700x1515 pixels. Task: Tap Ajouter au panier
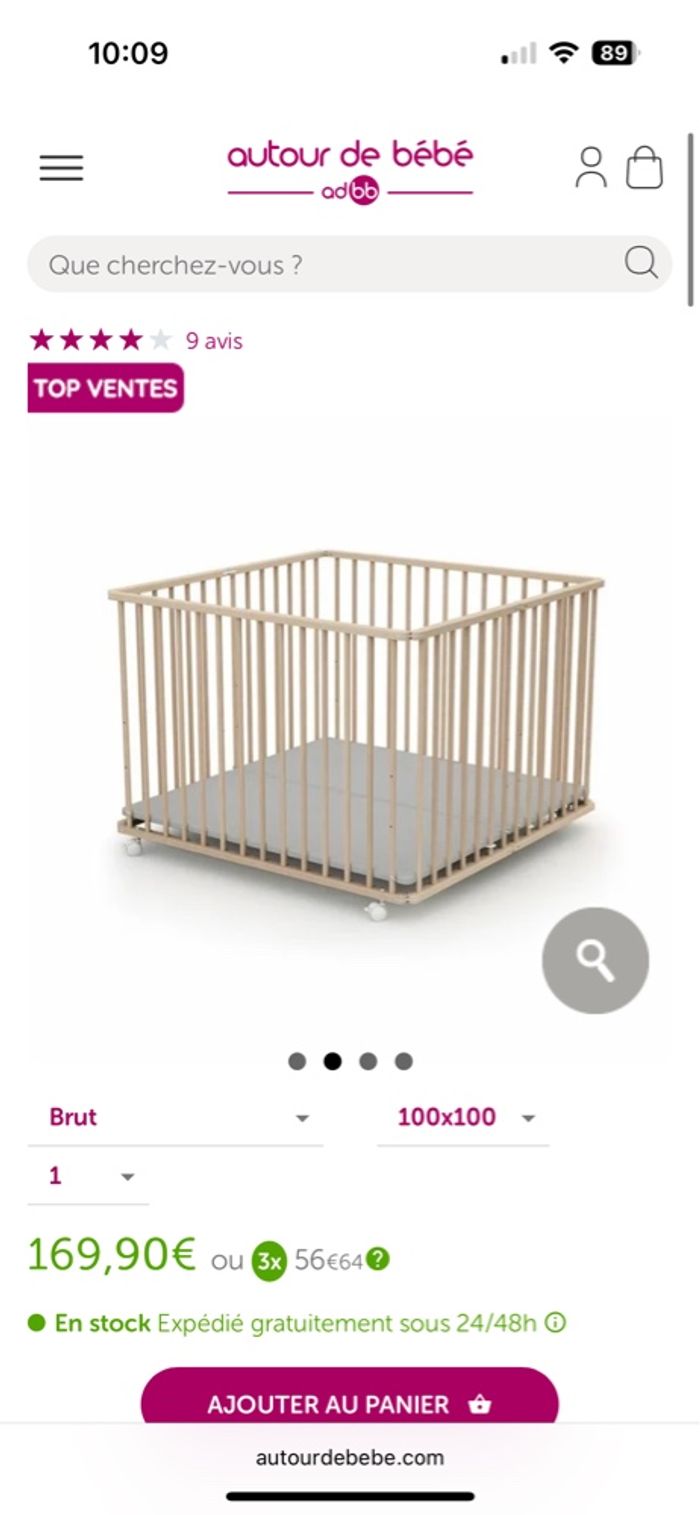click(349, 1404)
